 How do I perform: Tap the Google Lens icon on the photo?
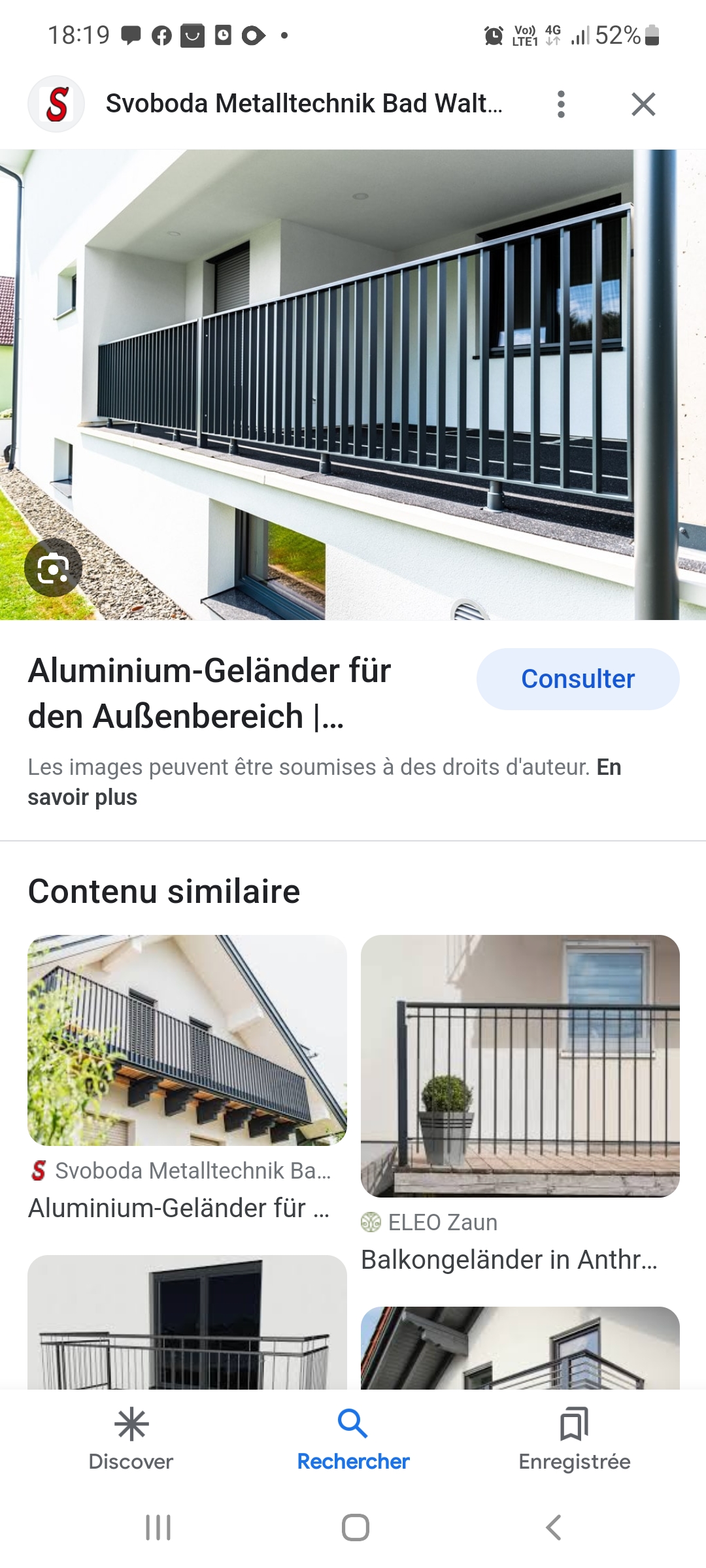tap(53, 568)
